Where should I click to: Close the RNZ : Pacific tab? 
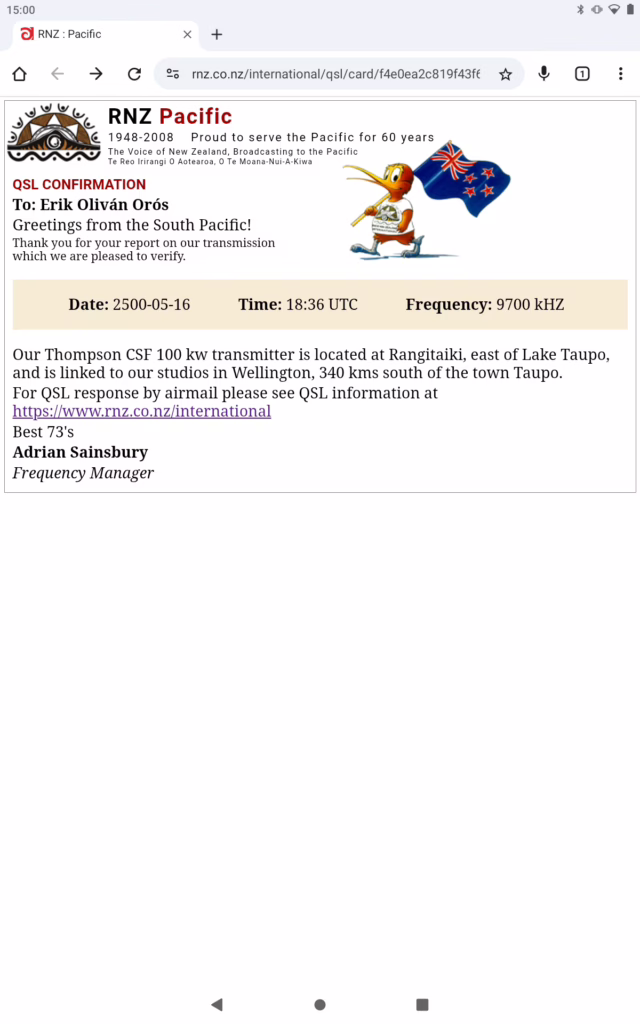coord(187,35)
